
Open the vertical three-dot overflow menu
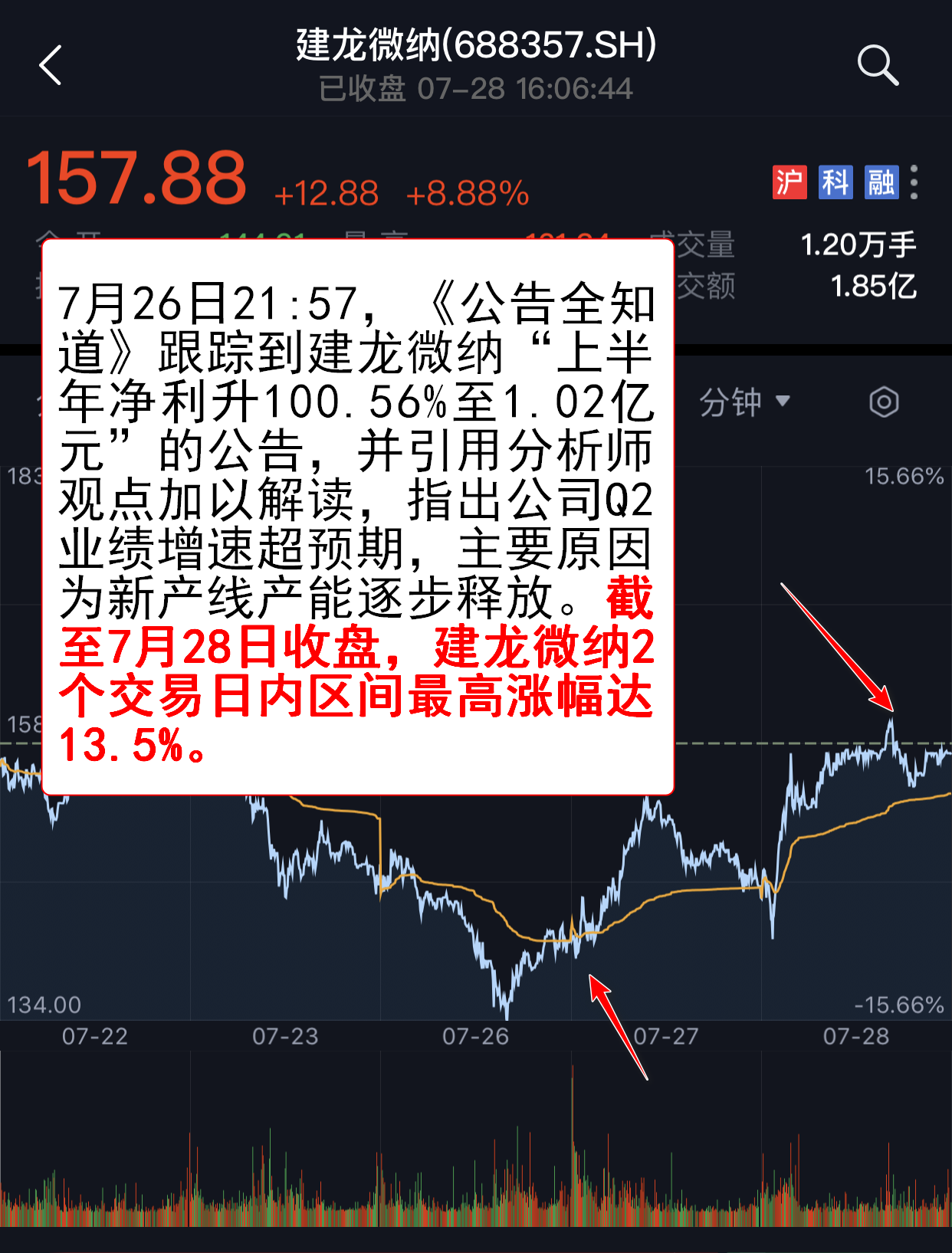915,184
